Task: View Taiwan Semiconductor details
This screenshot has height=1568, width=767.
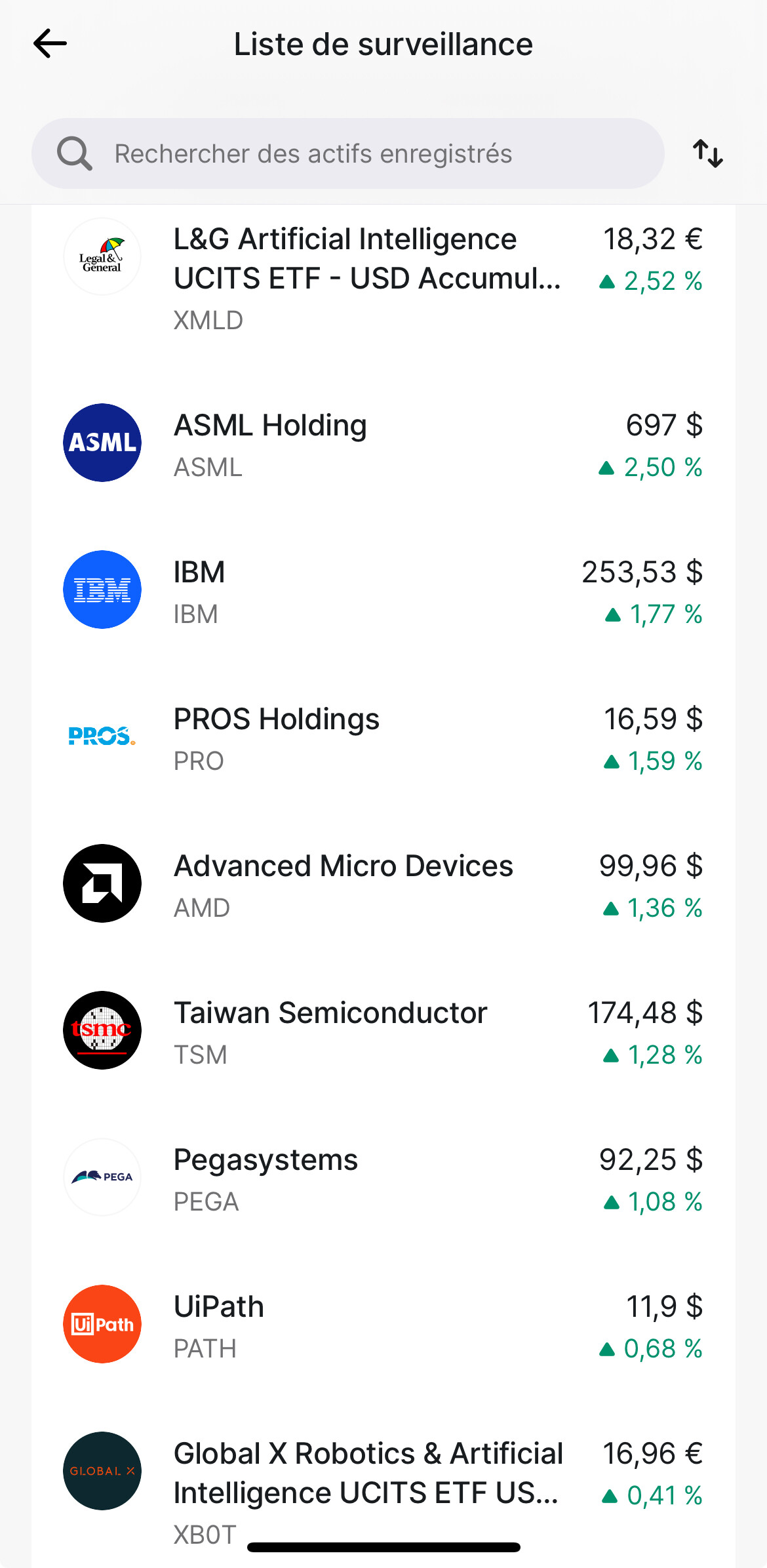Action: [x=383, y=1030]
